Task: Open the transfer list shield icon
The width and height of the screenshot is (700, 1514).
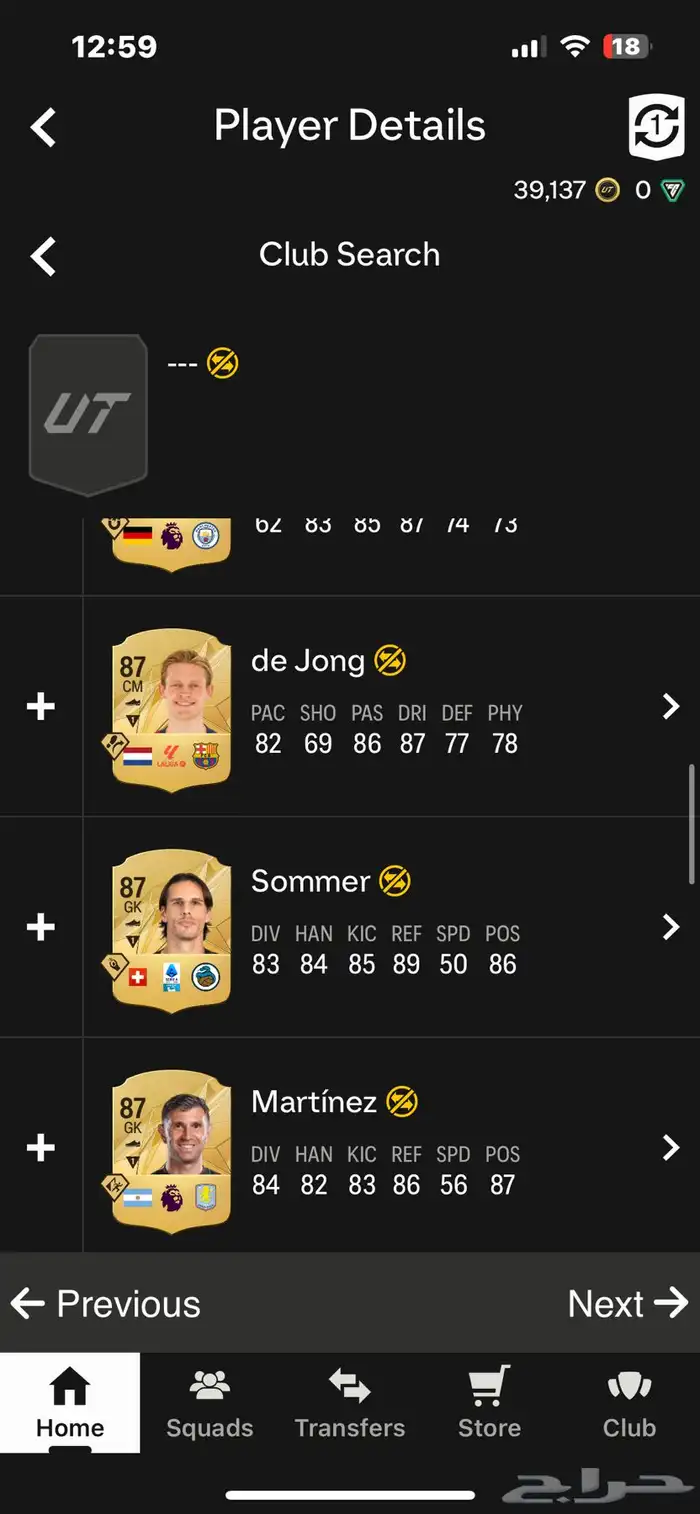Action: 655,127
